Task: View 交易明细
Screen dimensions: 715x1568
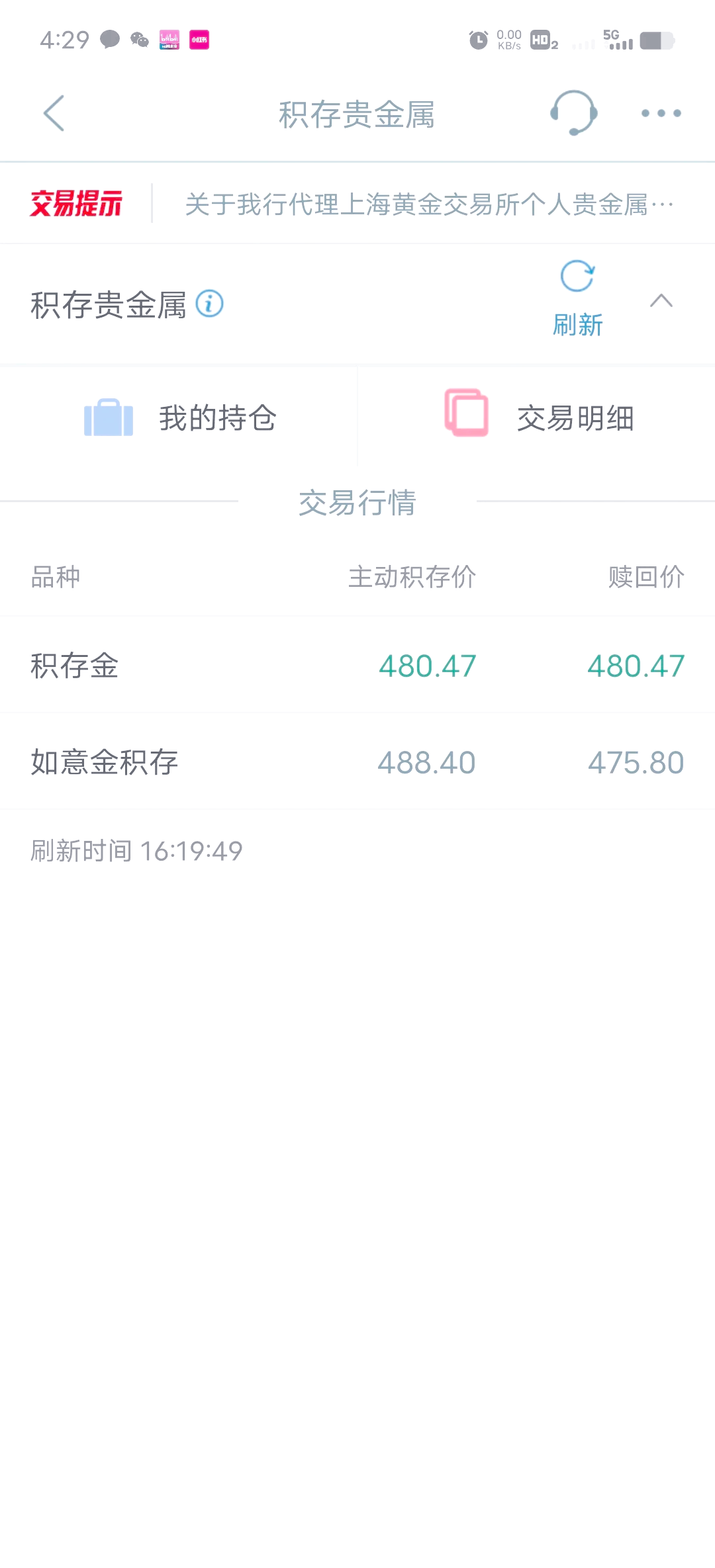Action: (539, 417)
